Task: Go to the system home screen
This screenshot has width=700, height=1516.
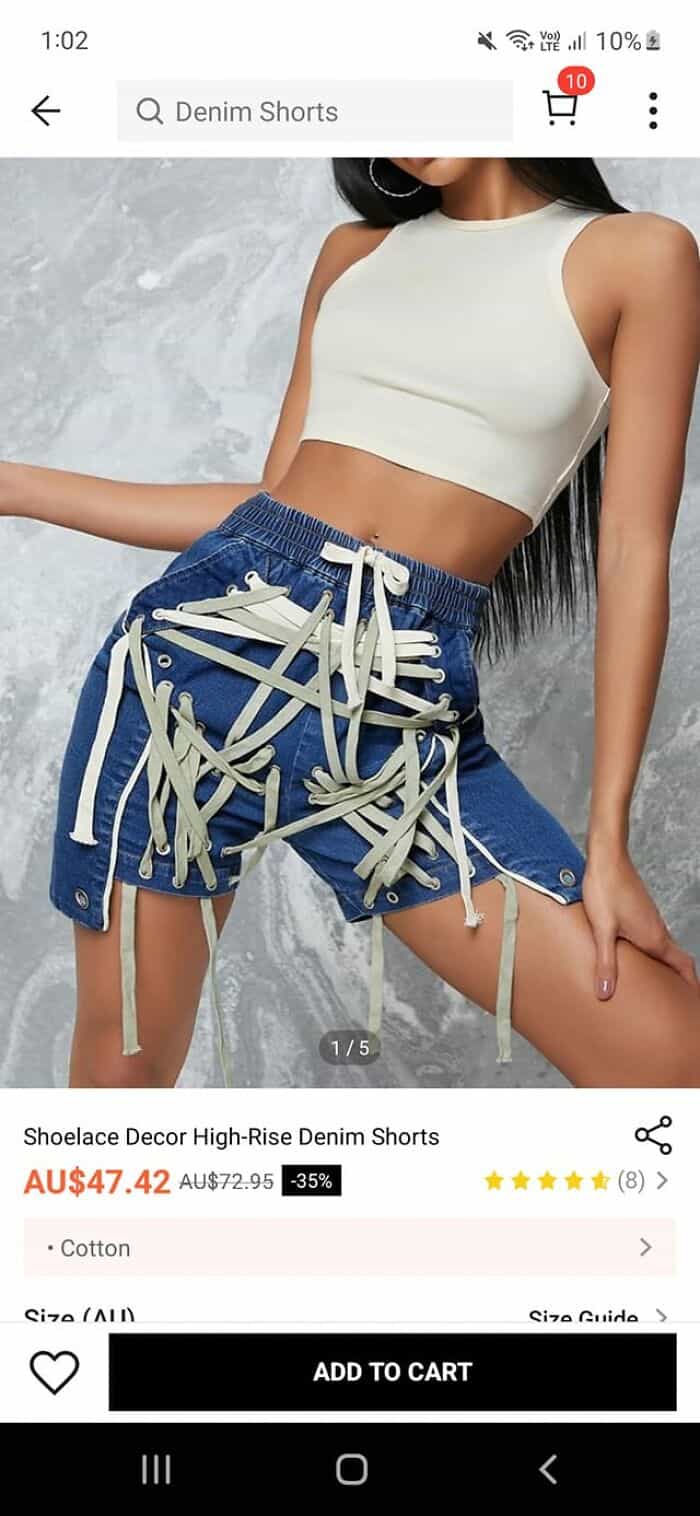Action: (x=351, y=1469)
